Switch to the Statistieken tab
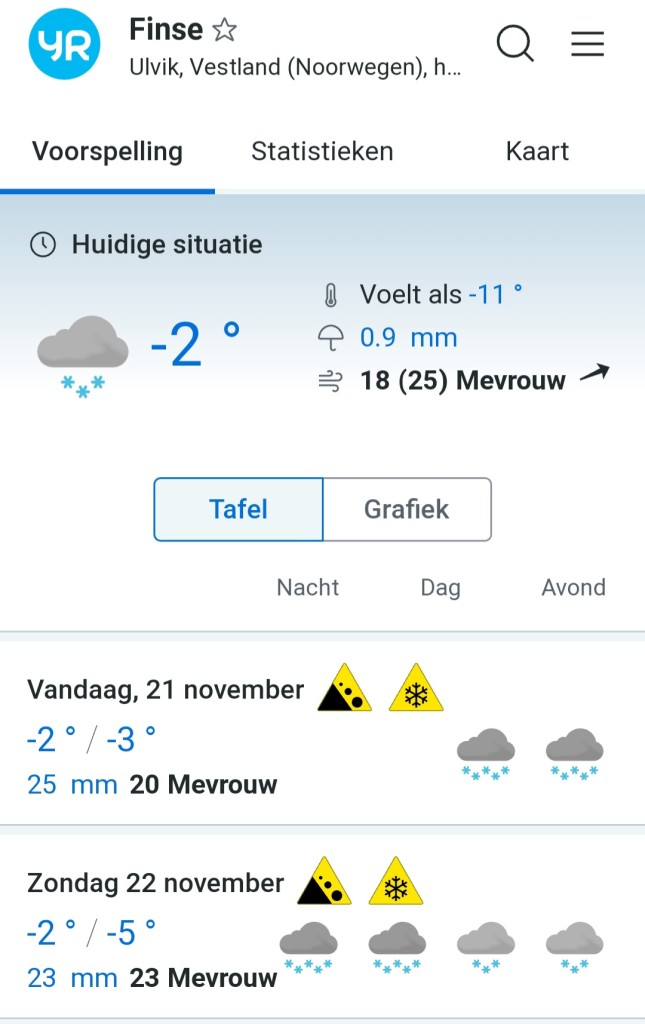This screenshot has height=1024, width=645. tap(322, 152)
